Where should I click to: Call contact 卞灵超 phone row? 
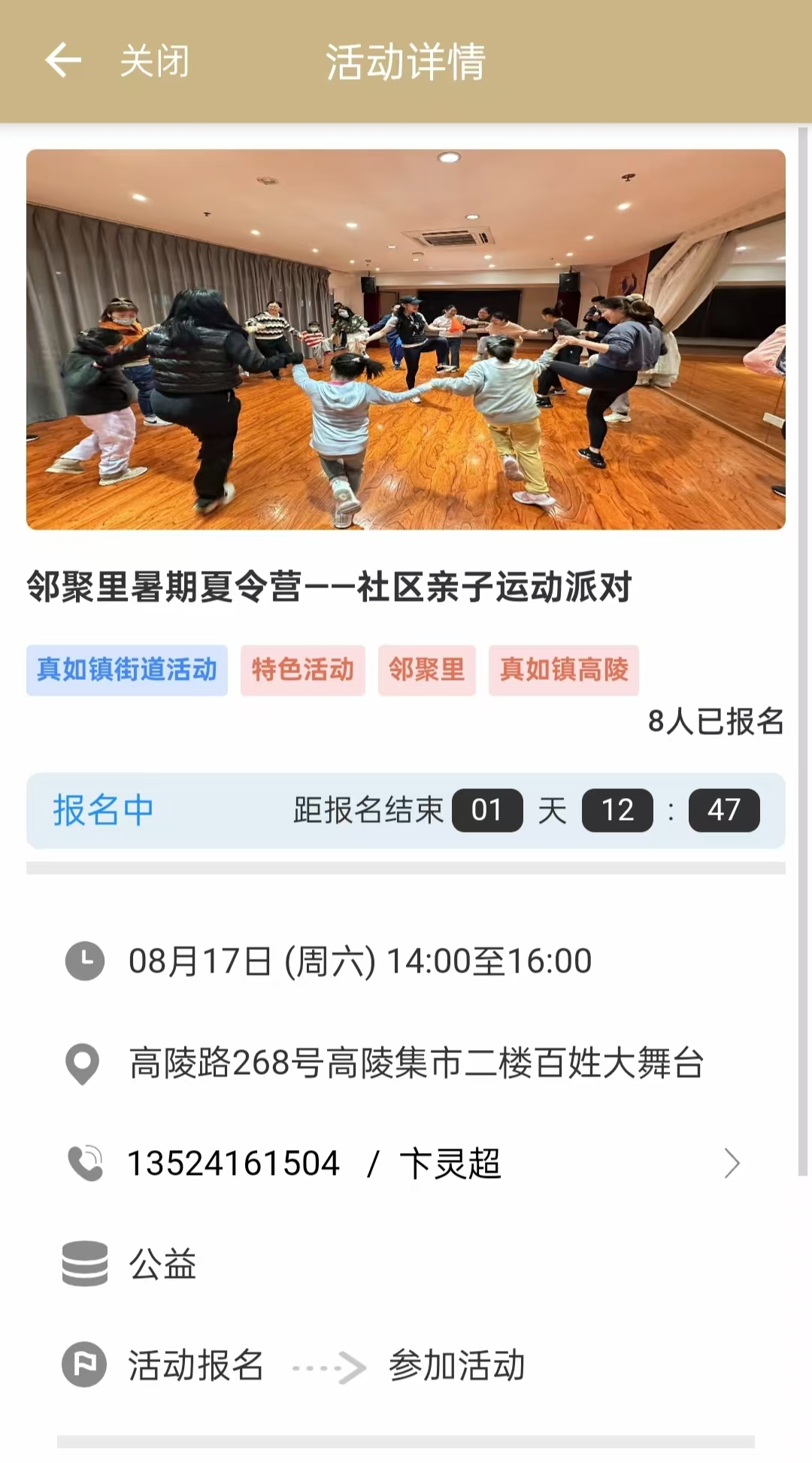(406, 1163)
